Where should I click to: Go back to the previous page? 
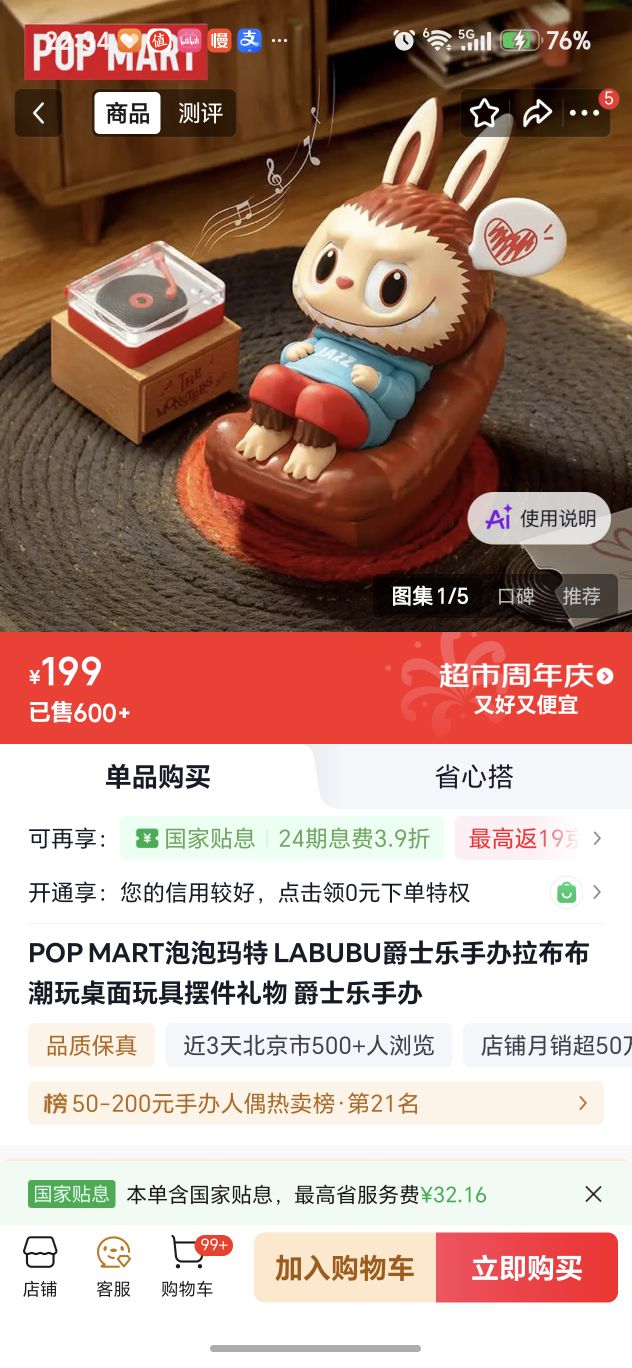pyautogui.click(x=38, y=113)
